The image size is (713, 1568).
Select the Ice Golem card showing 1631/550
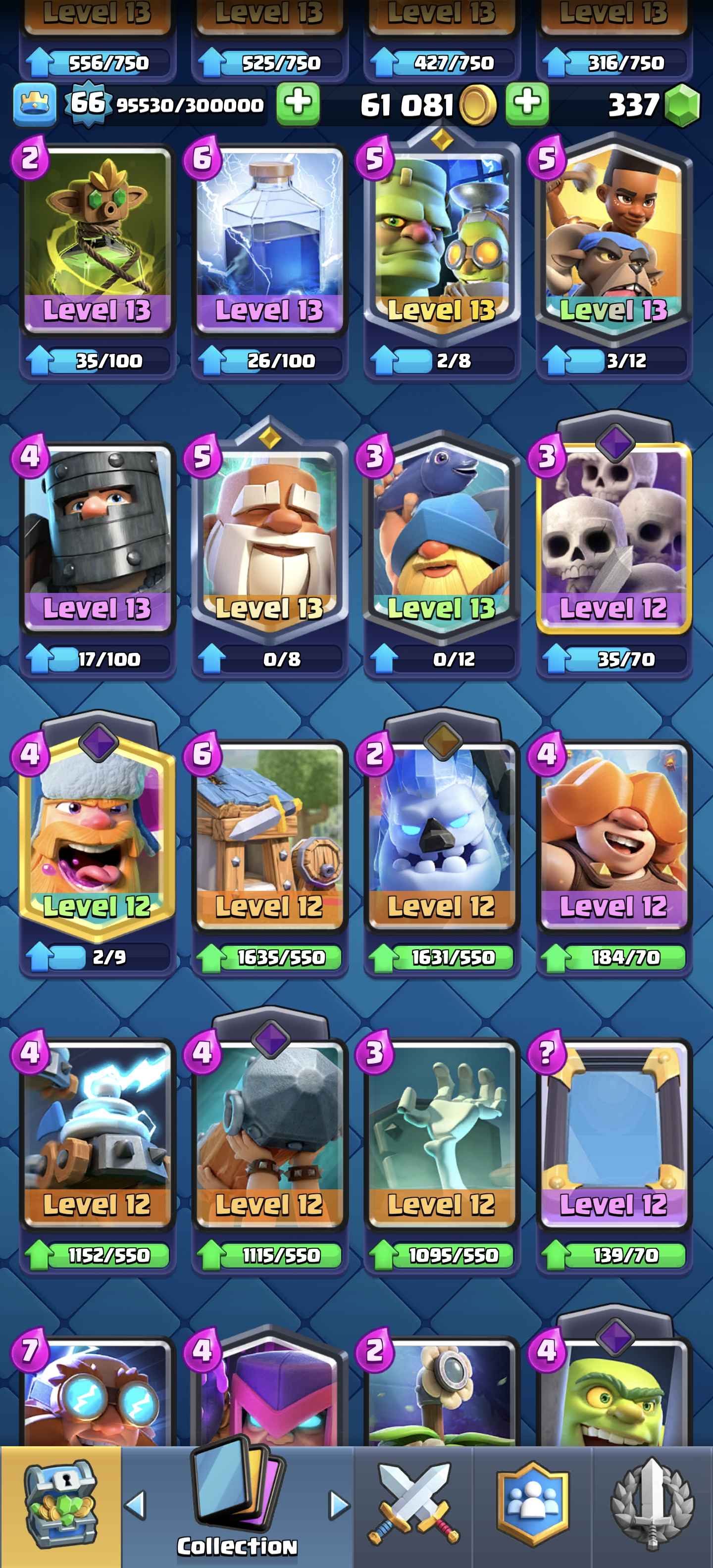pyautogui.click(x=442, y=834)
